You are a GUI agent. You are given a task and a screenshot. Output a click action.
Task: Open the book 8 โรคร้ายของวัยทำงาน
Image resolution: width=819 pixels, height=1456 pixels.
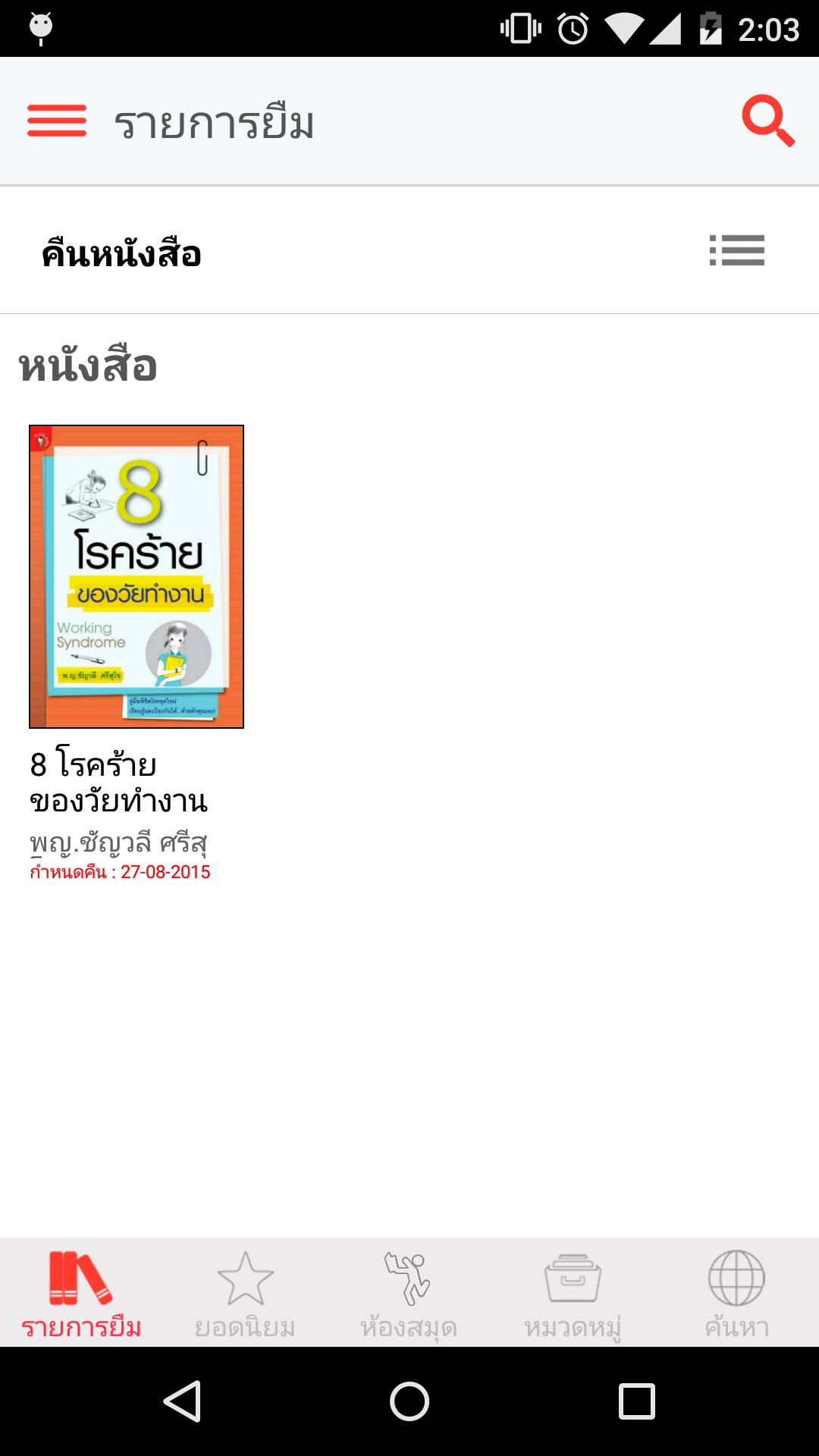click(136, 576)
